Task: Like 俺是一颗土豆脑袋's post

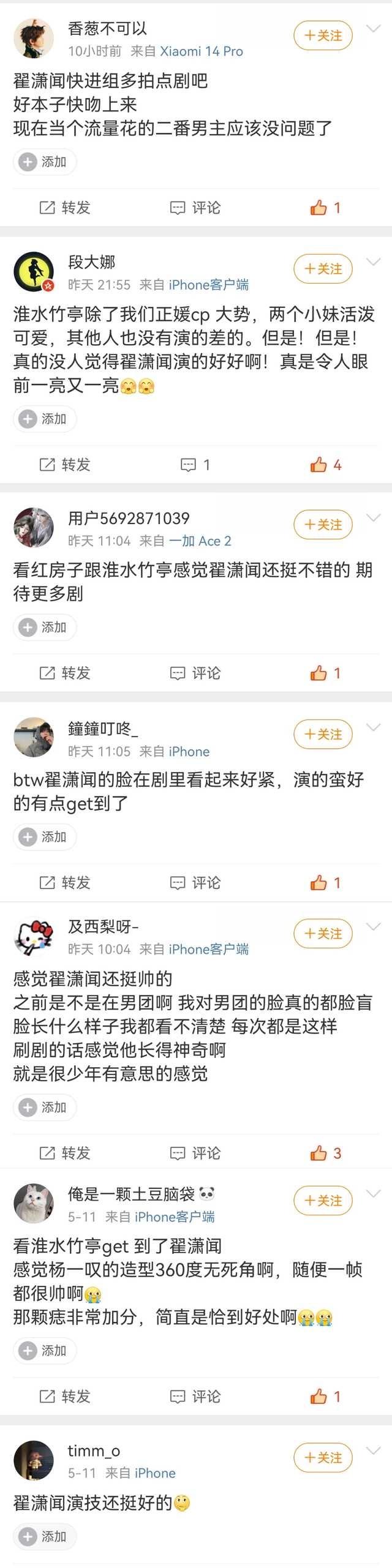Action: (x=325, y=1397)
